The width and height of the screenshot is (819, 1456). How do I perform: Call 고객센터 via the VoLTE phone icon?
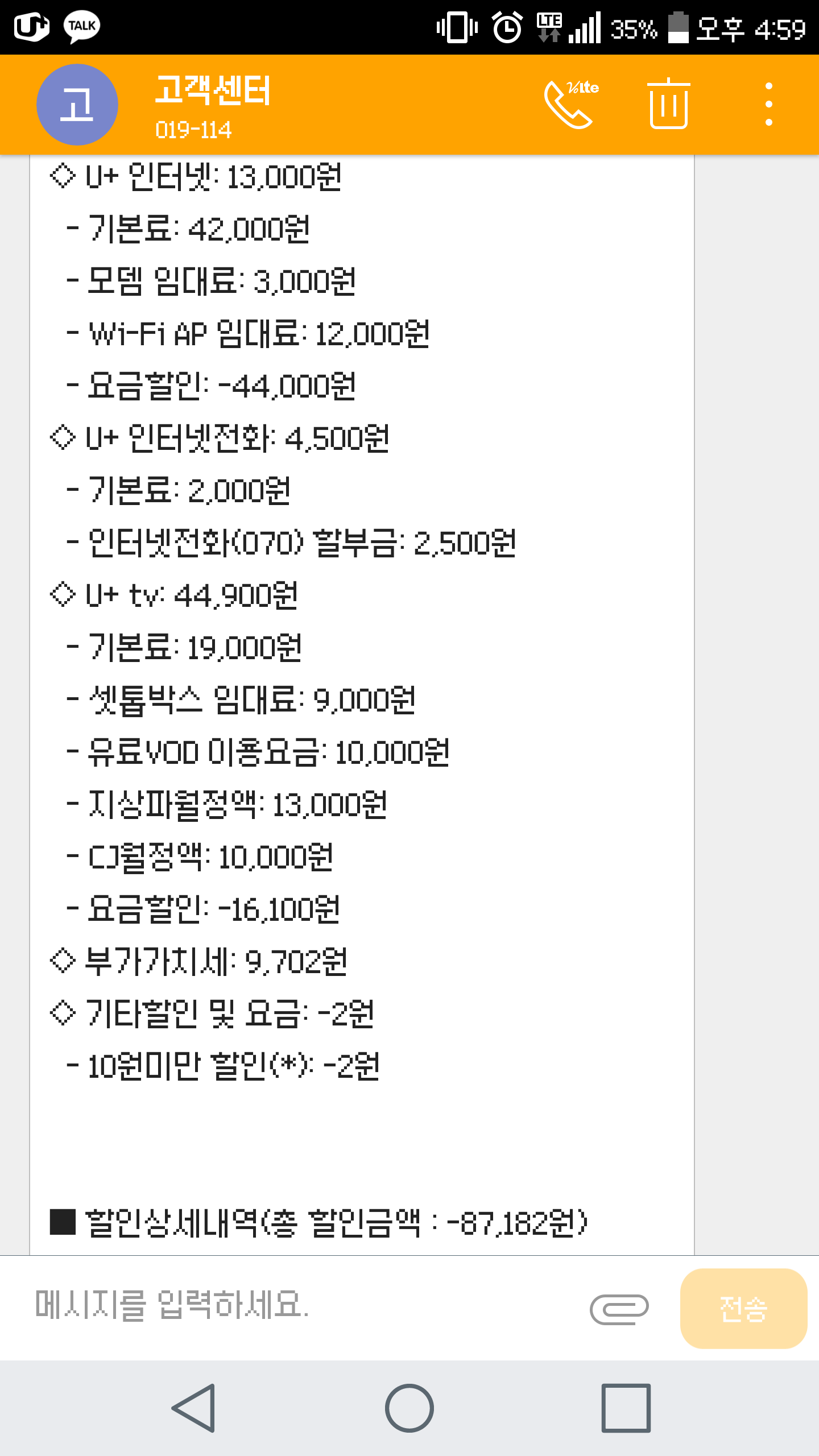point(570,105)
